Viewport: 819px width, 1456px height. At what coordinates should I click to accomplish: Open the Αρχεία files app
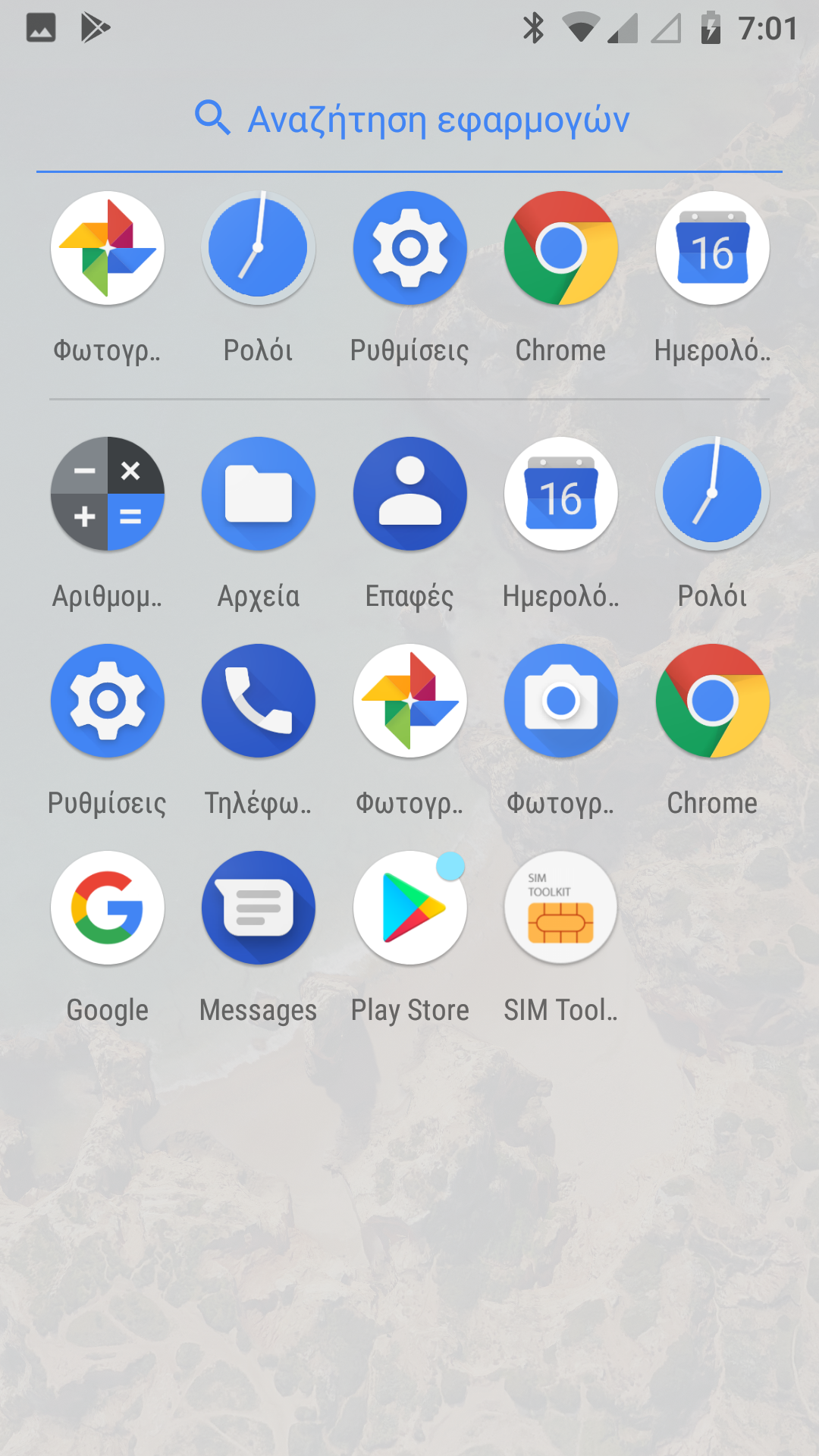(x=259, y=494)
